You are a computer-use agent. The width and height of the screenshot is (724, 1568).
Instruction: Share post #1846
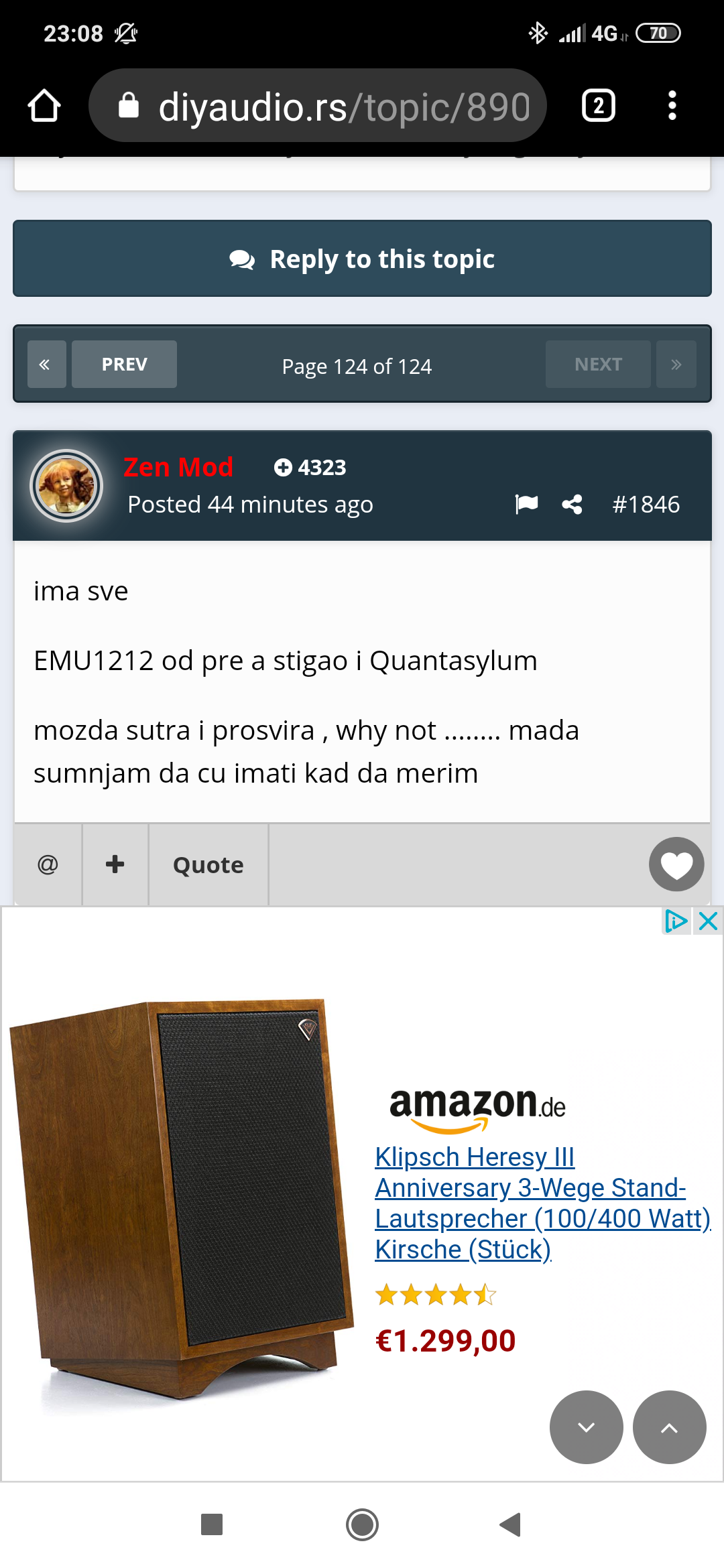tap(572, 504)
